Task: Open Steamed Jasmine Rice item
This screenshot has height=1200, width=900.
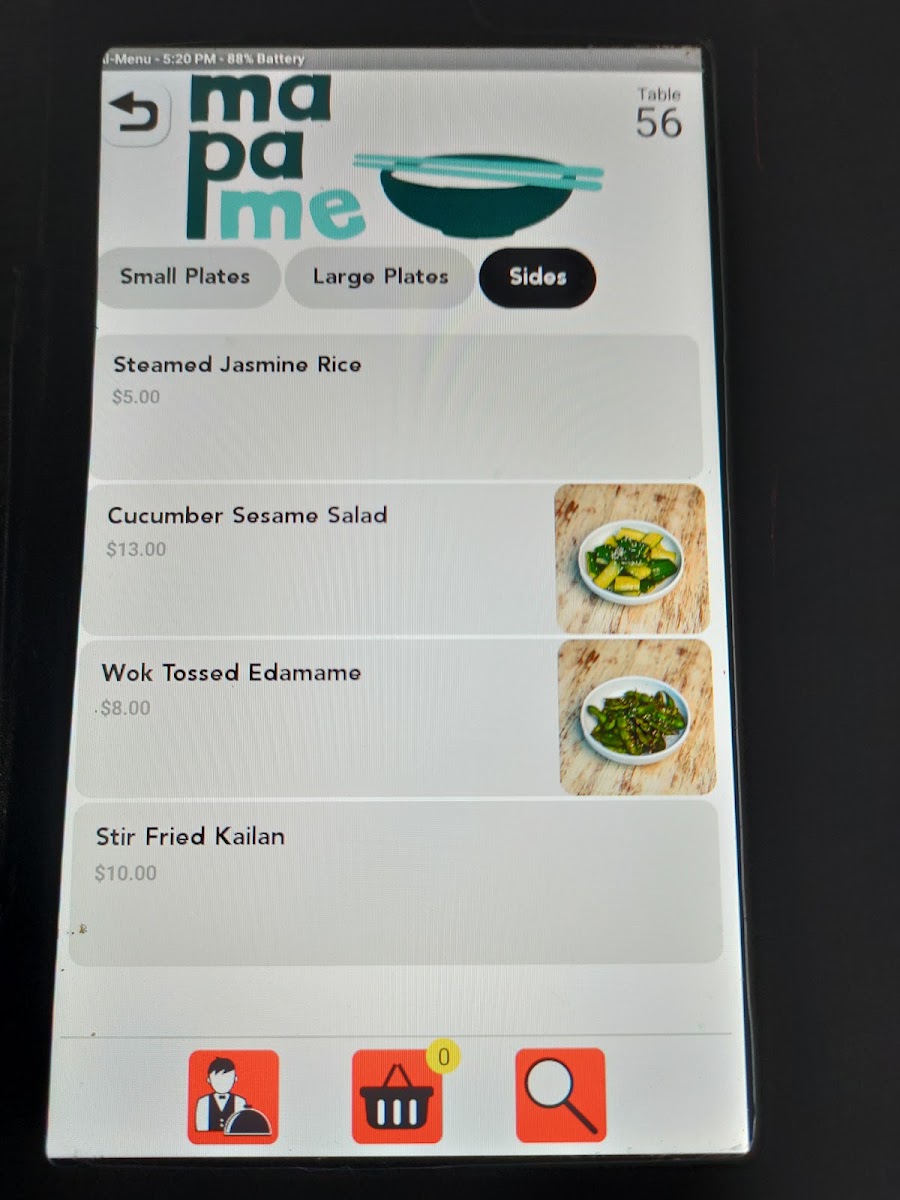Action: (396, 407)
